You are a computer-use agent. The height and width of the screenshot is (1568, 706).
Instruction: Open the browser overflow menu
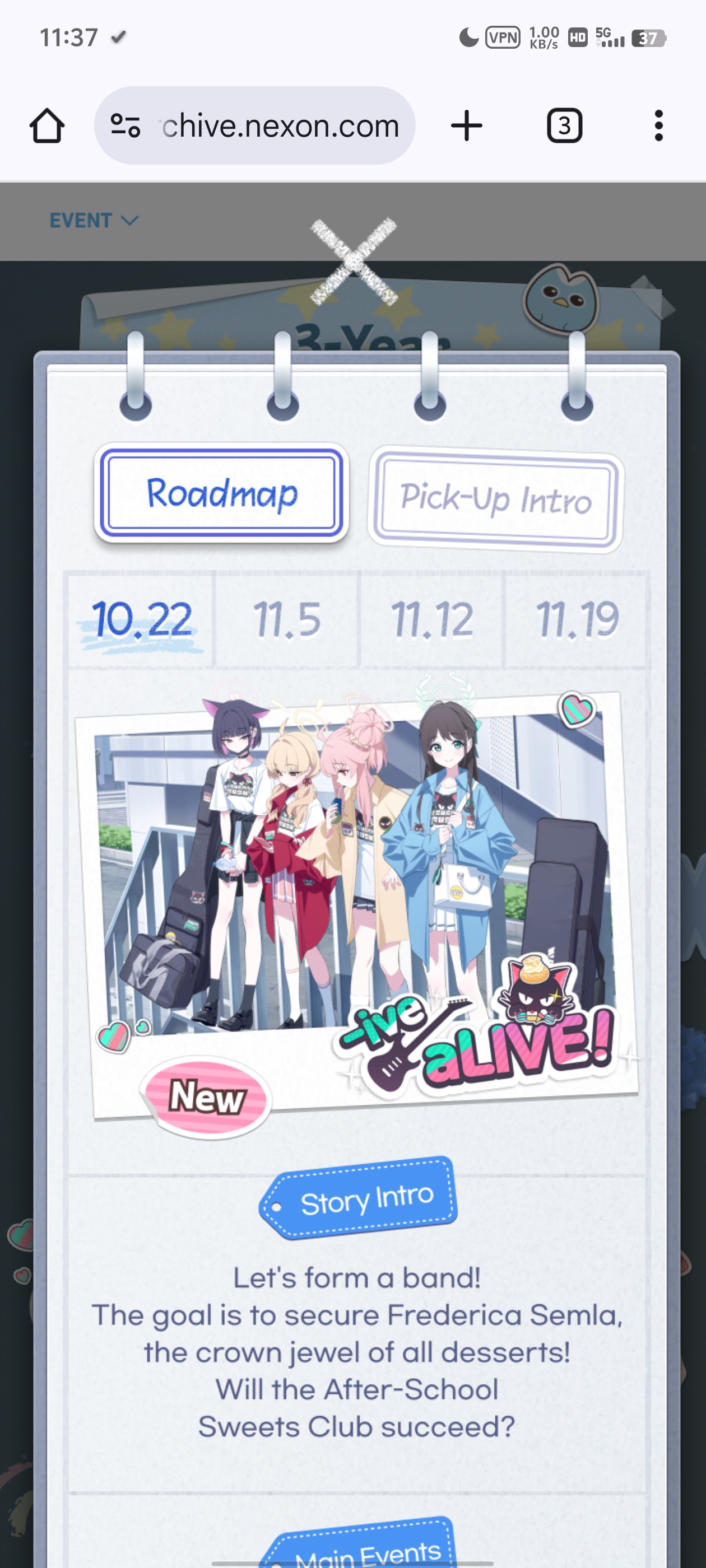pos(658,126)
